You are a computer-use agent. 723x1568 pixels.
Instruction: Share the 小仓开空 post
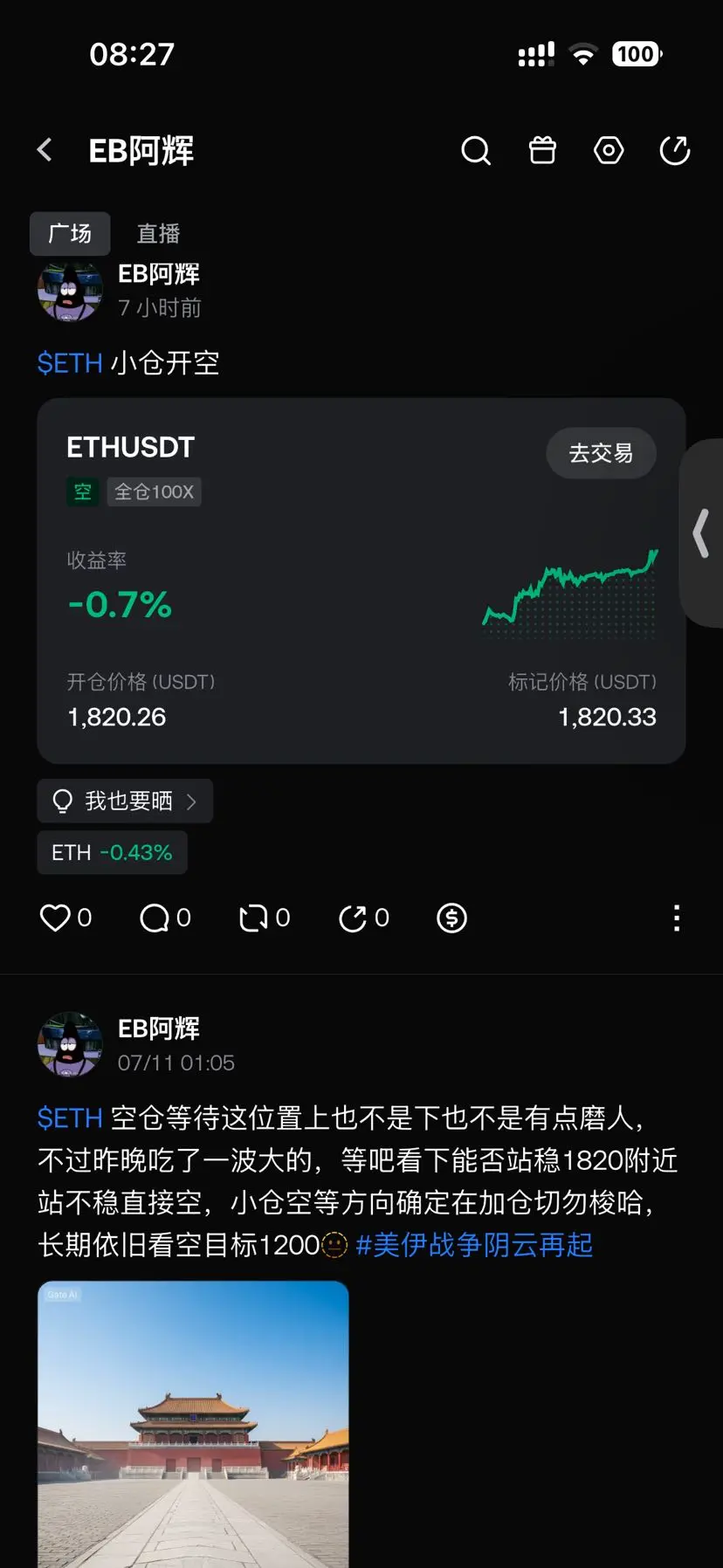(x=363, y=918)
